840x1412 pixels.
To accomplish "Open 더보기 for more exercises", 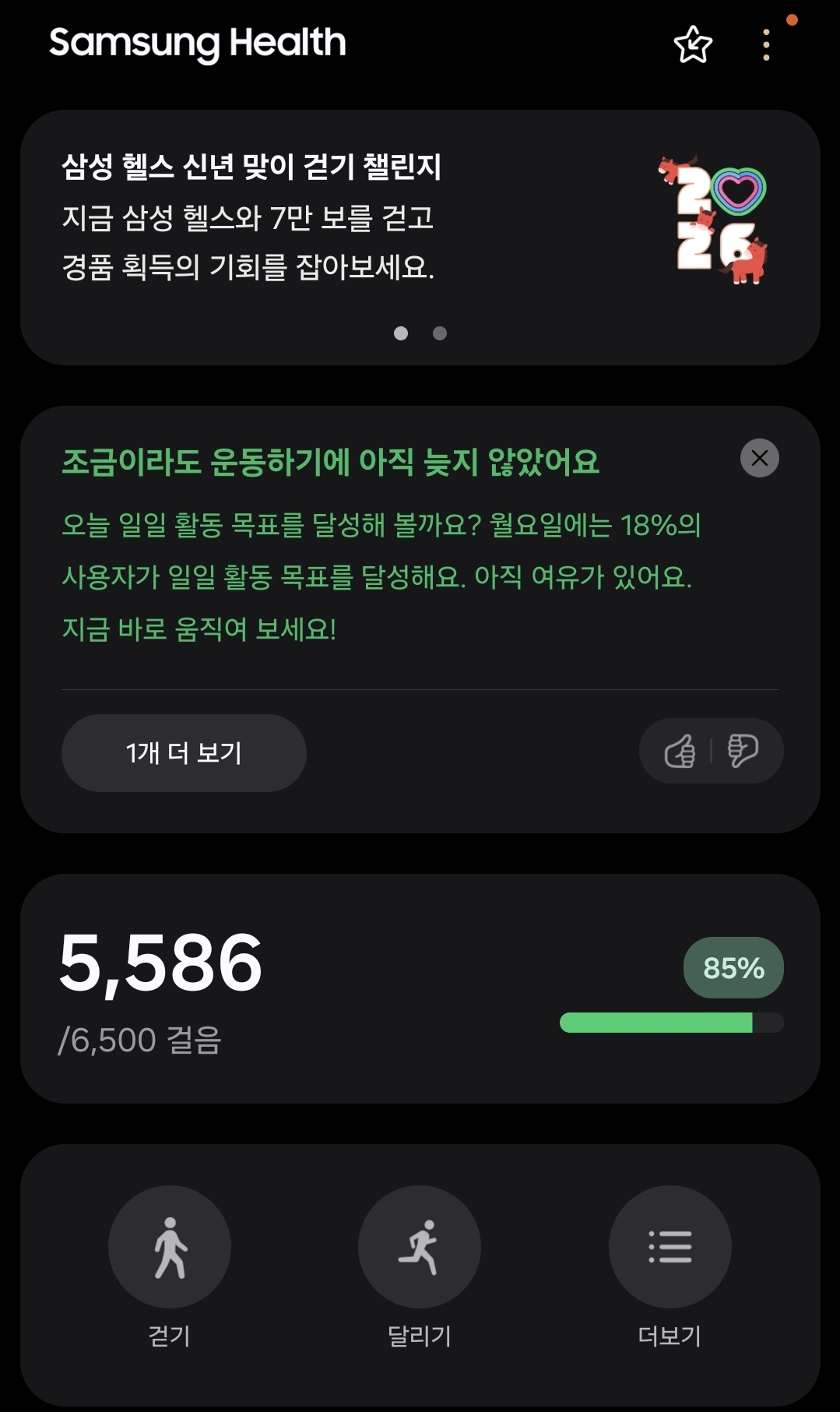I will click(x=670, y=1246).
